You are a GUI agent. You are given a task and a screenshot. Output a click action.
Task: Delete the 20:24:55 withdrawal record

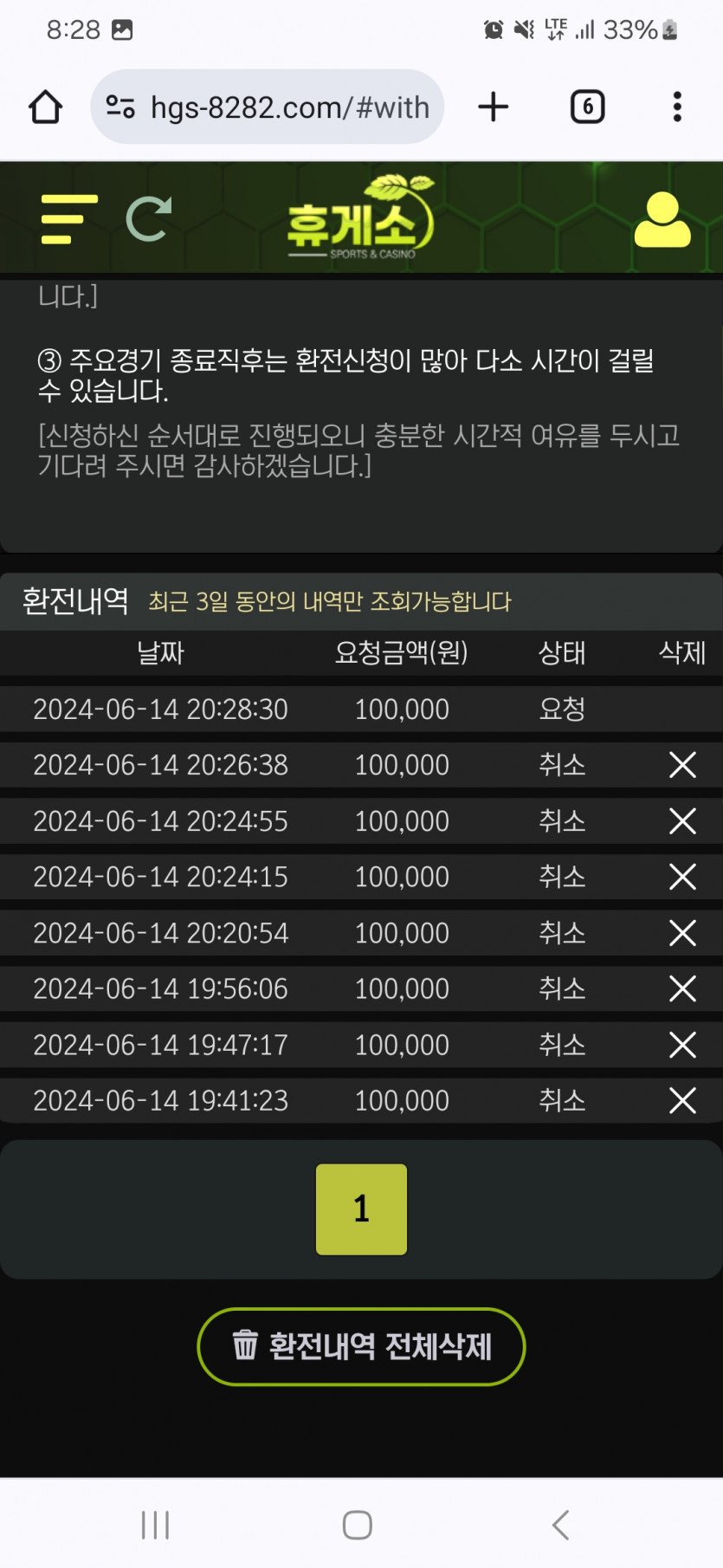tap(682, 821)
